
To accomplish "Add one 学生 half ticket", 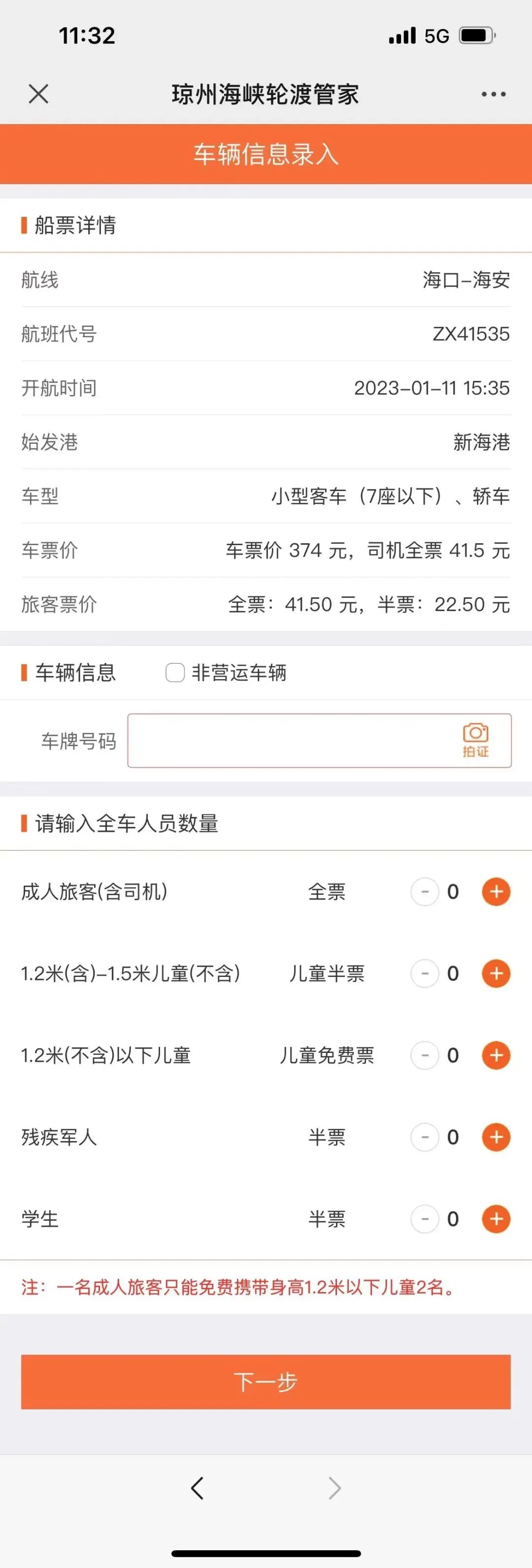I will 496,1218.
